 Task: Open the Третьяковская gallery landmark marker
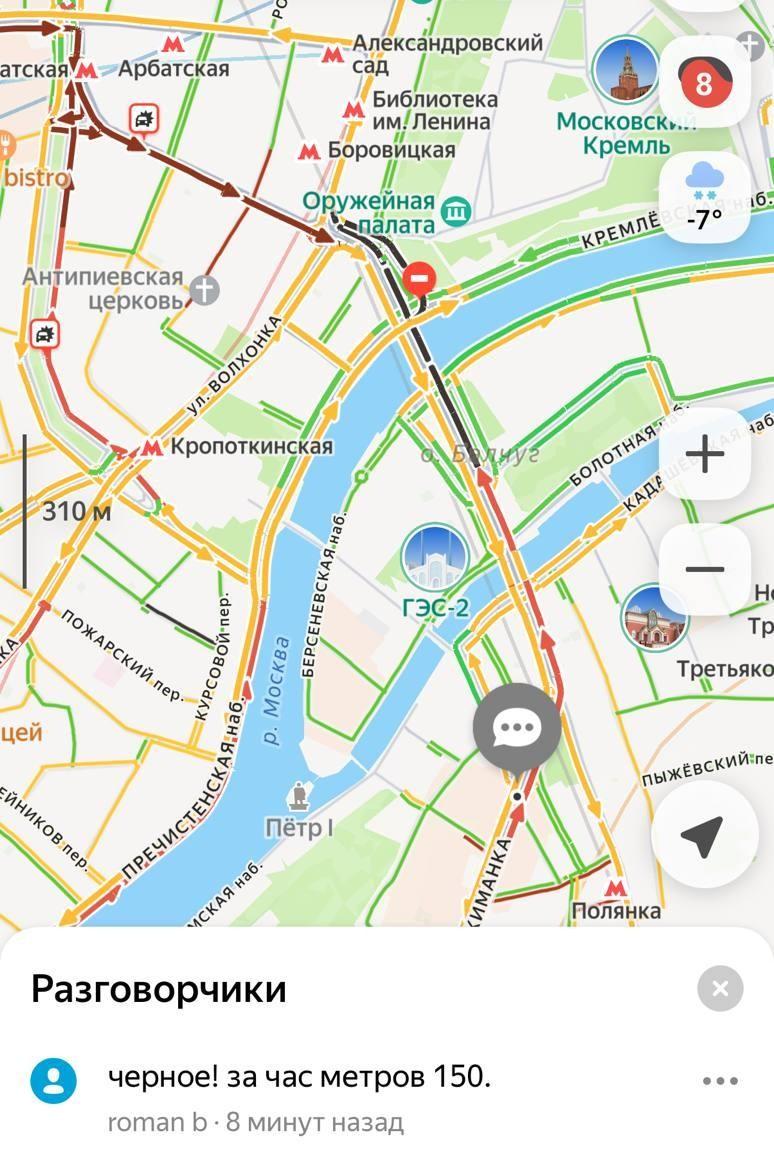click(653, 619)
